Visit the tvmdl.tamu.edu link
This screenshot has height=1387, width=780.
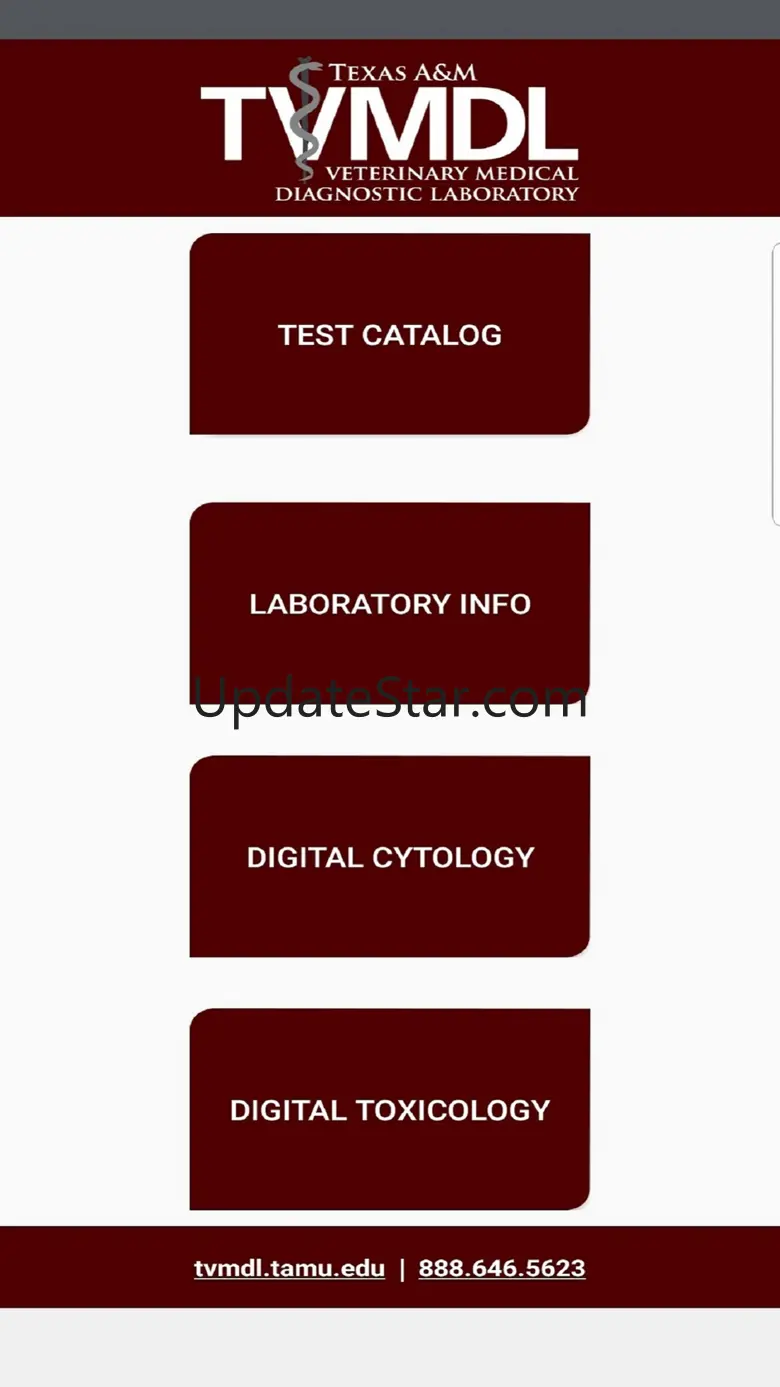click(x=289, y=1268)
